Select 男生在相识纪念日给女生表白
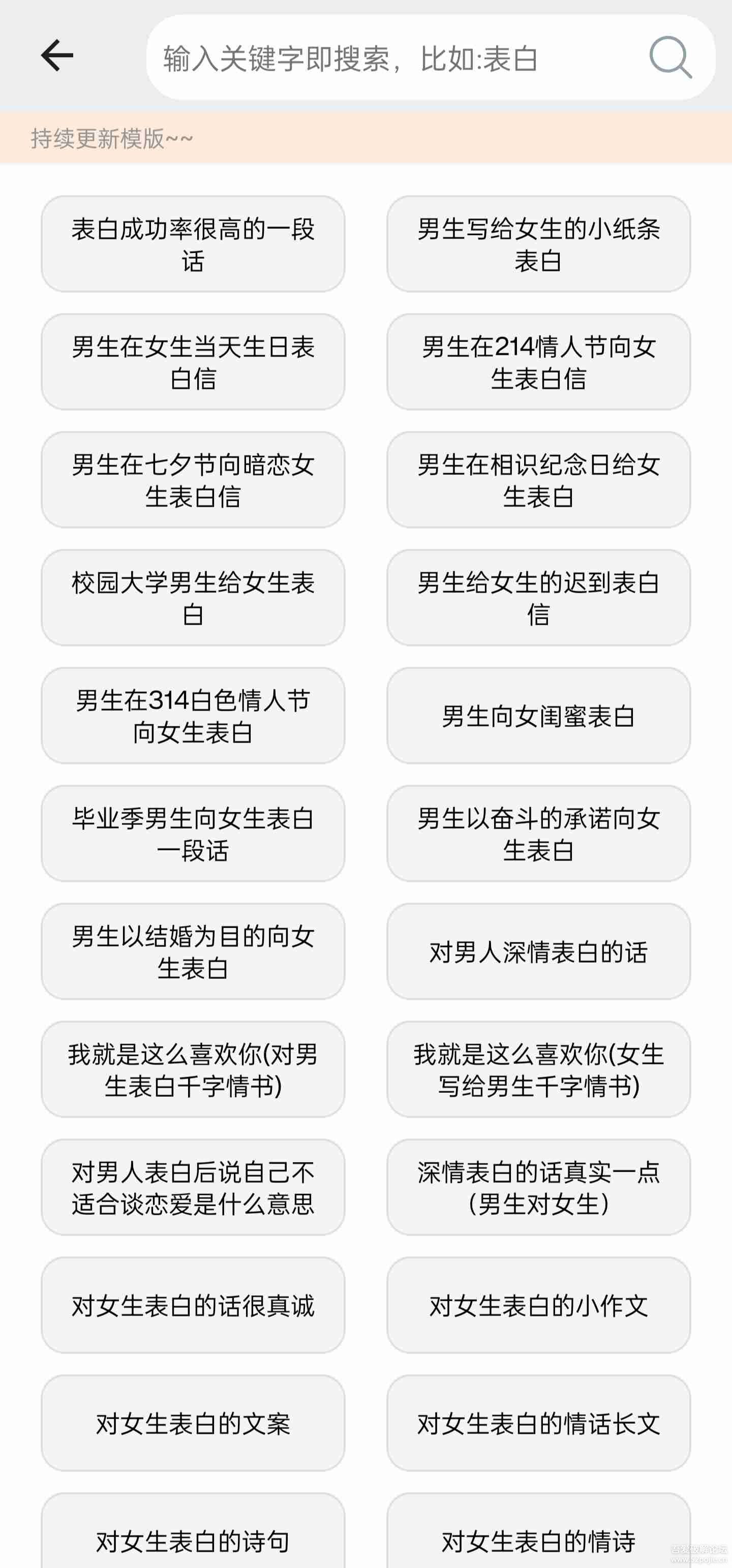 [x=538, y=480]
